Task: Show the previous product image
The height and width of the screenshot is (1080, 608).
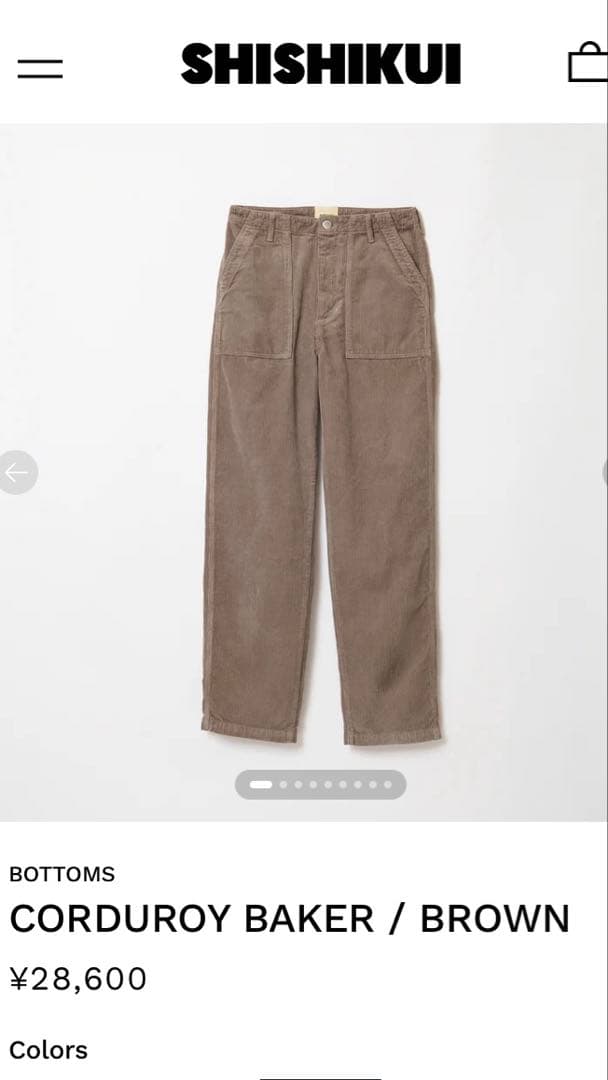Action: [18, 473]
